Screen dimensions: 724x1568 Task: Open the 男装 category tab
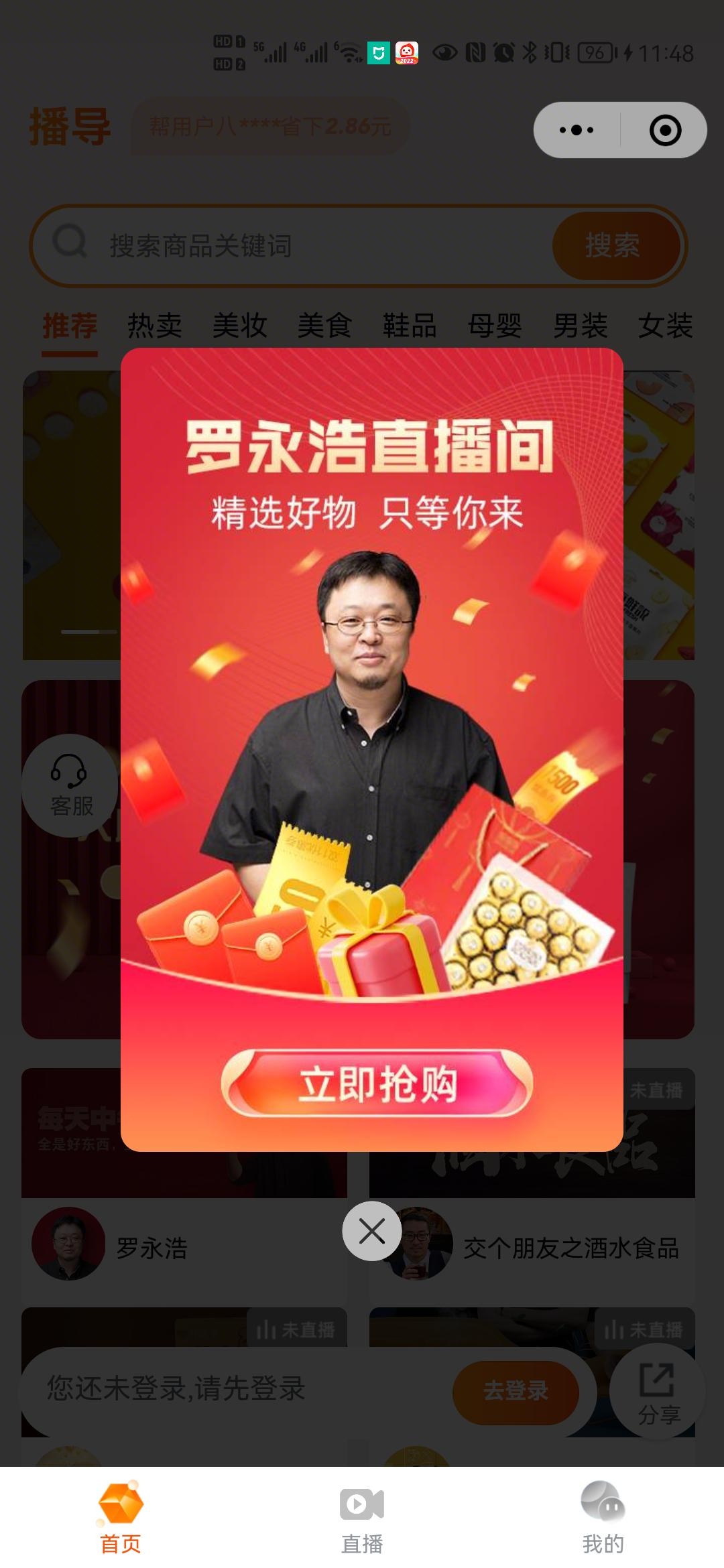[580, 326]
